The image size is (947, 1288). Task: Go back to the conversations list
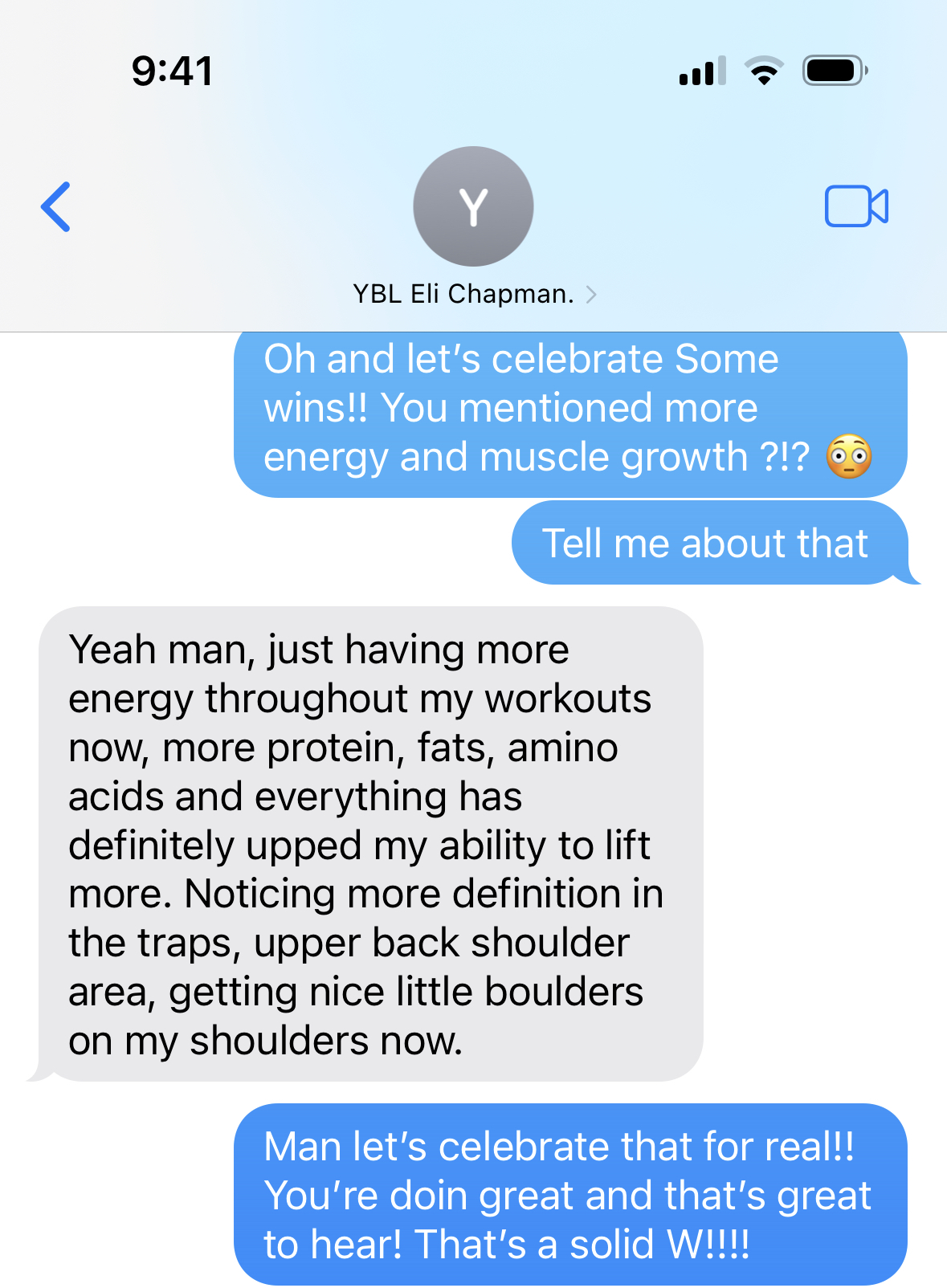click(x=56, y=207)
